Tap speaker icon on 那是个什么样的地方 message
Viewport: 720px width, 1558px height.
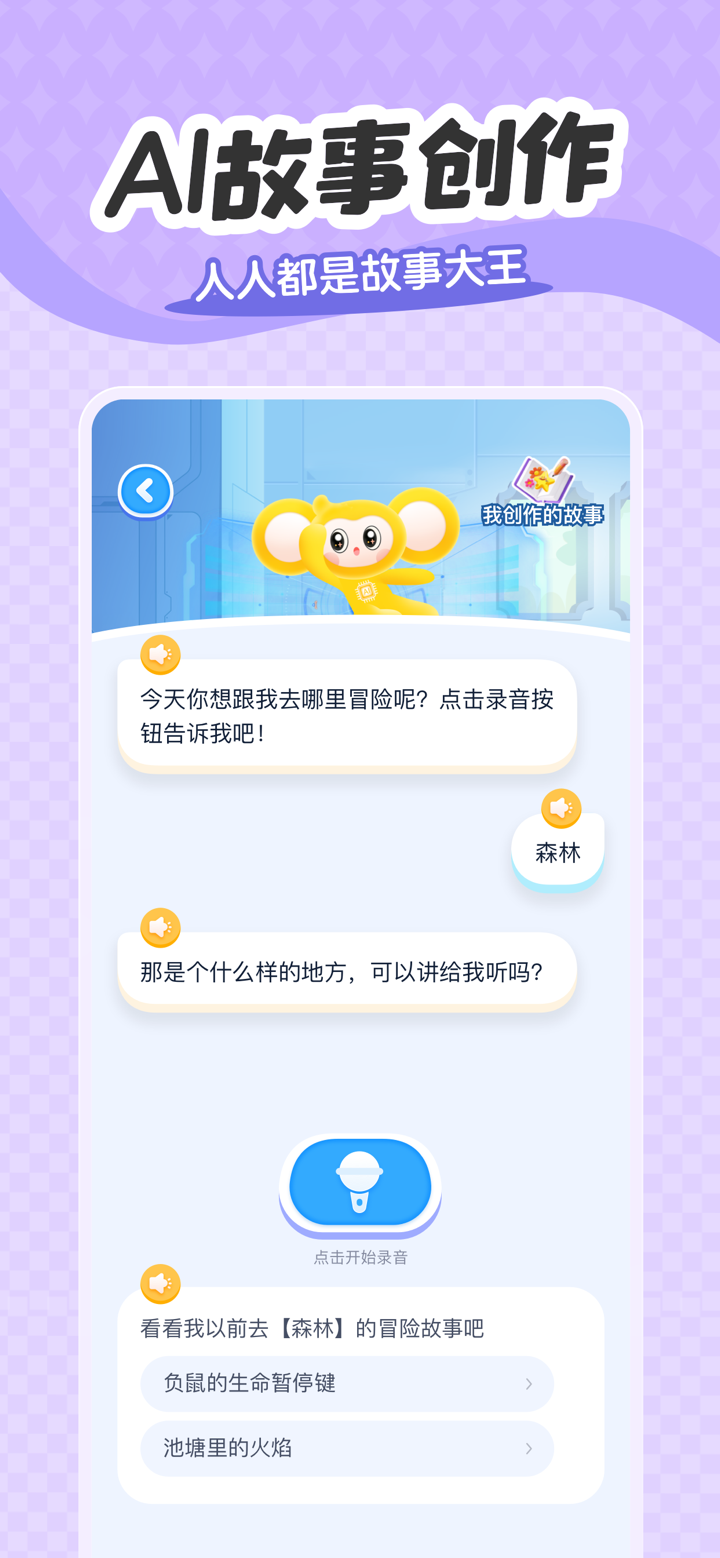coord(159,926)
